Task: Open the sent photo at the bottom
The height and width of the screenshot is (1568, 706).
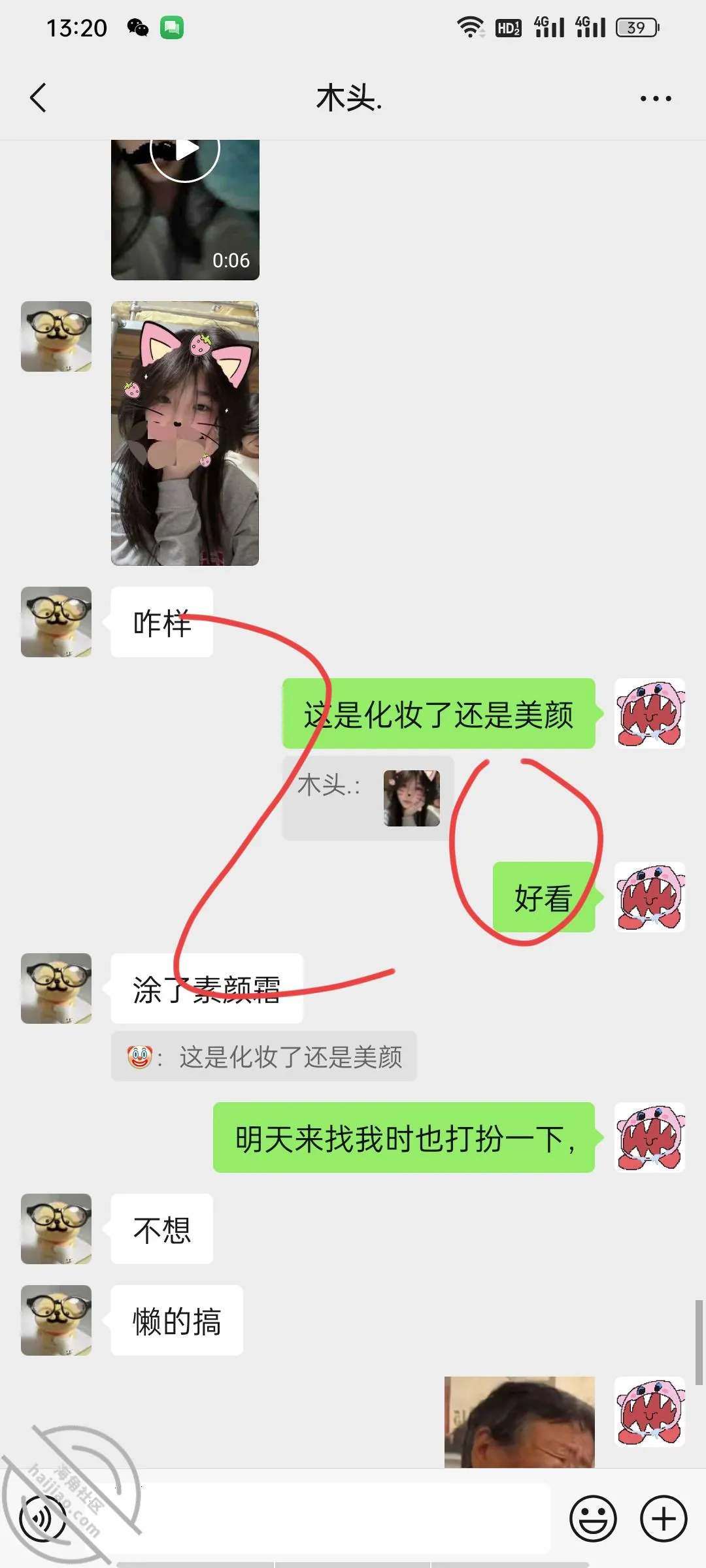Action: [x=520, y=1422]
